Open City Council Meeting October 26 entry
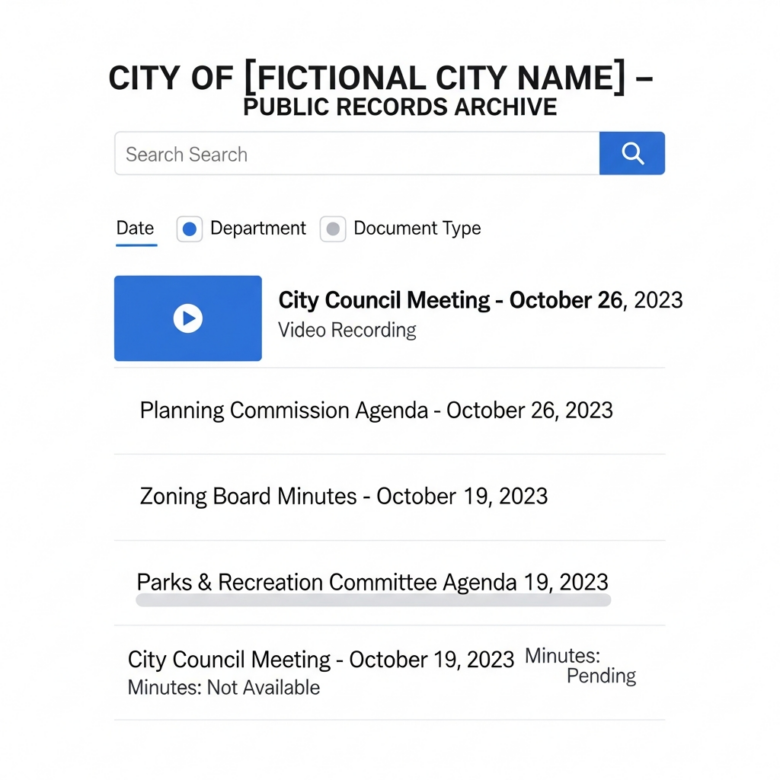Screen dimensions: 780x780 click(x=480, y=300)
